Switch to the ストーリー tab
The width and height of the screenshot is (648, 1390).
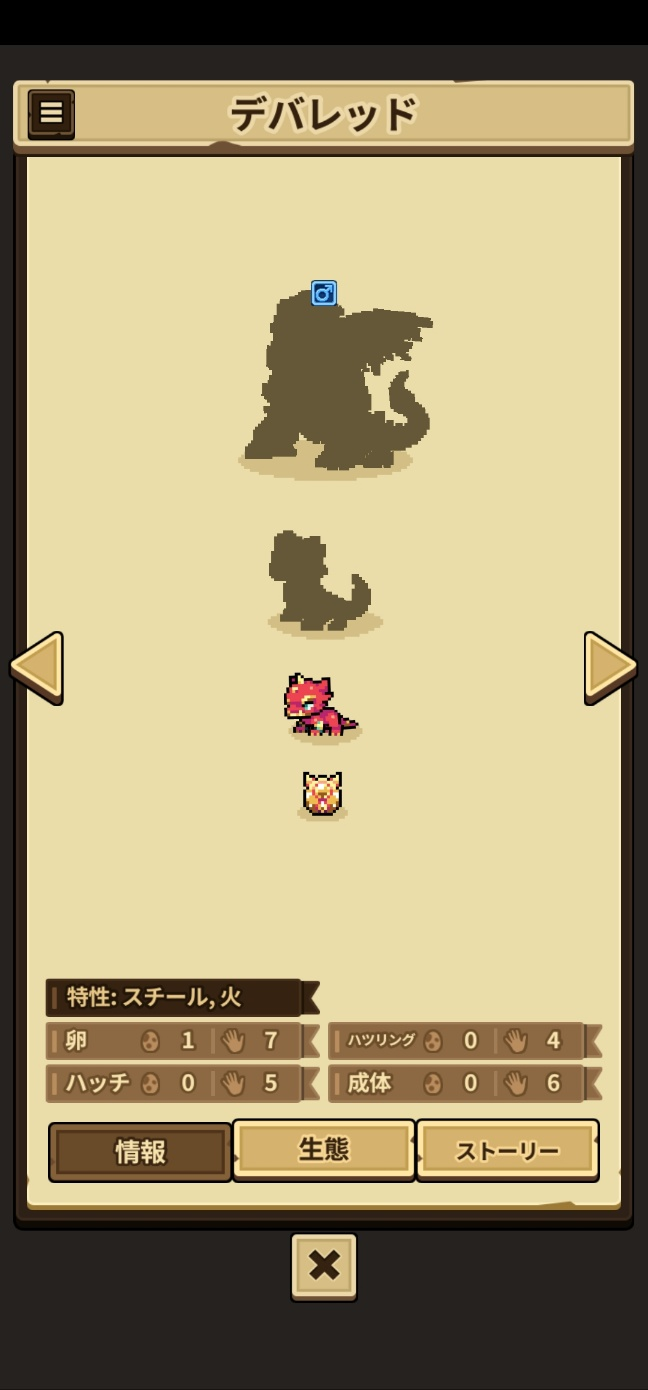508,1150
